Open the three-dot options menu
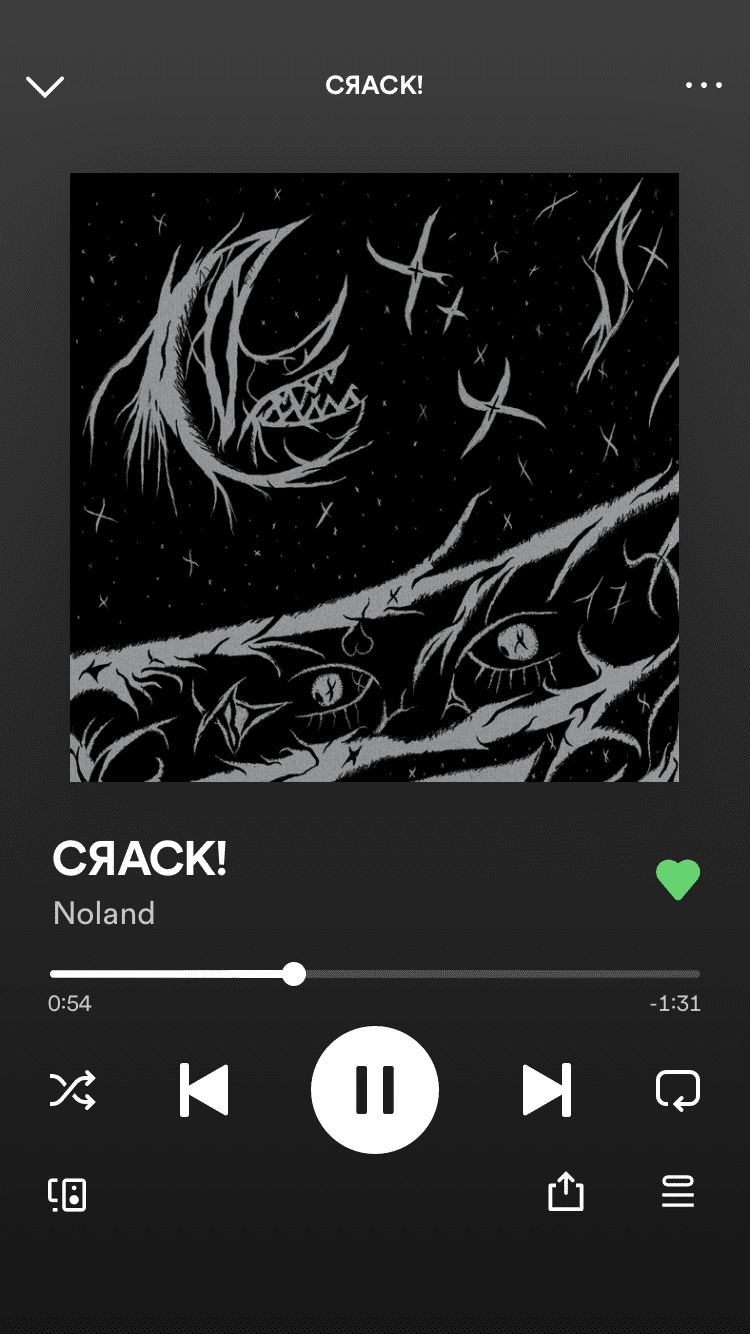Image resolution: width=750 pixels, height=1334 pixels. 704,86
